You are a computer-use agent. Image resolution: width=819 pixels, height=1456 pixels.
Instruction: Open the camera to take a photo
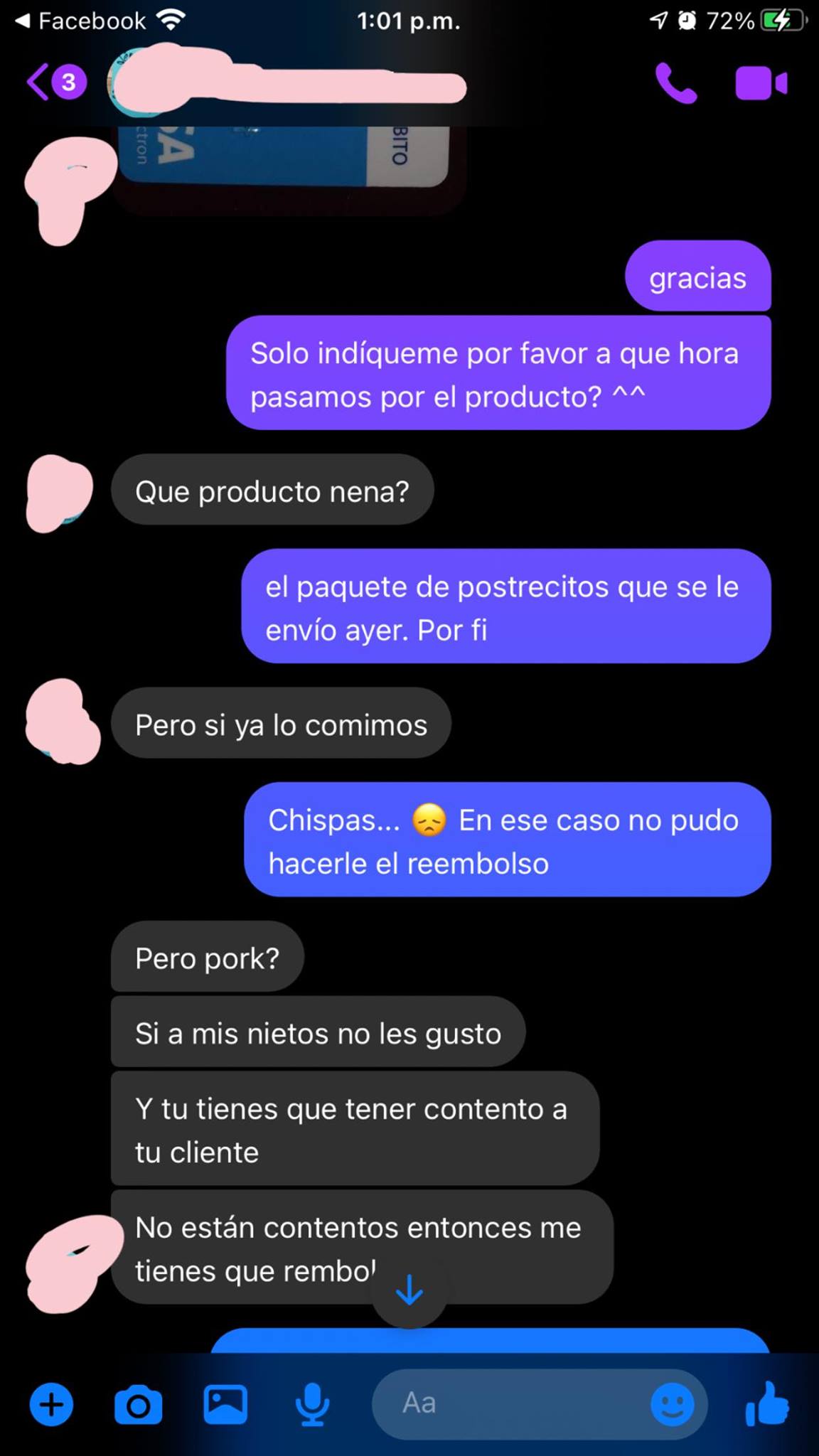[x=138, y=1404]
